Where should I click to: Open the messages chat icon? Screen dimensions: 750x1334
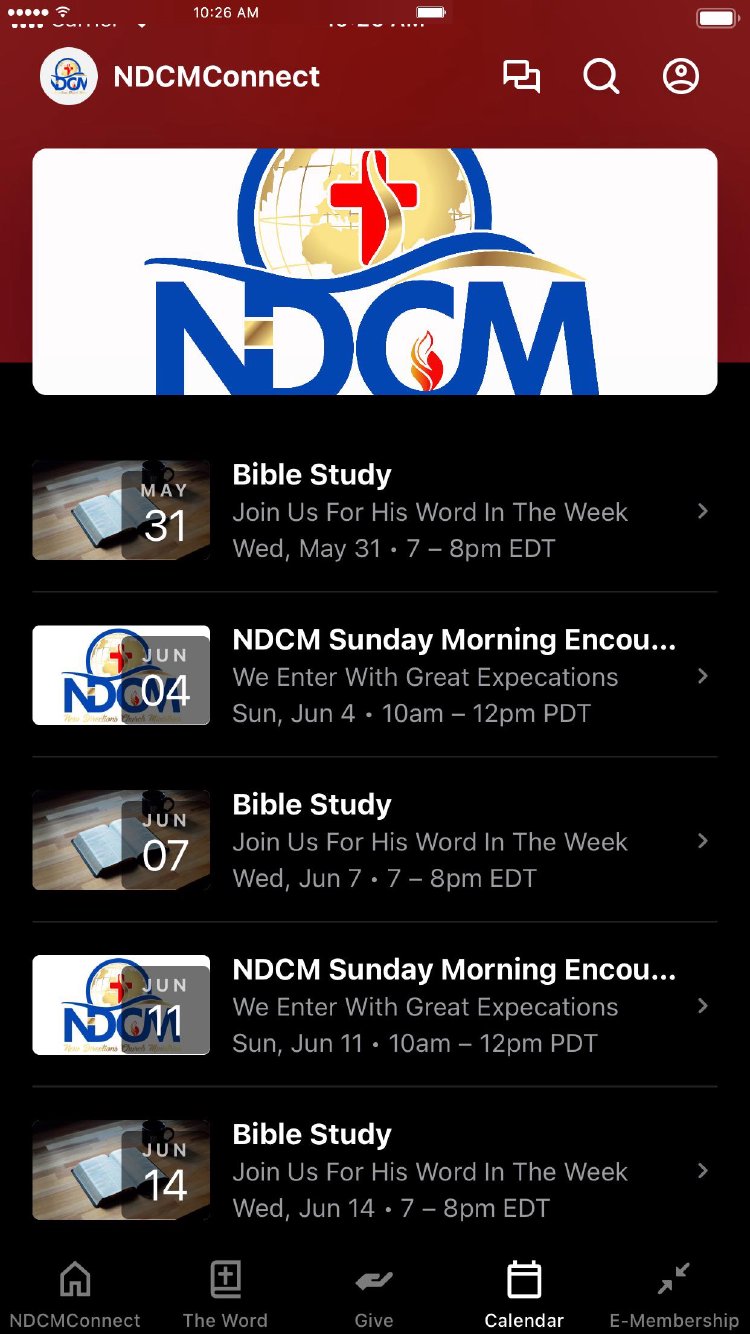click(x=521, y=77)
